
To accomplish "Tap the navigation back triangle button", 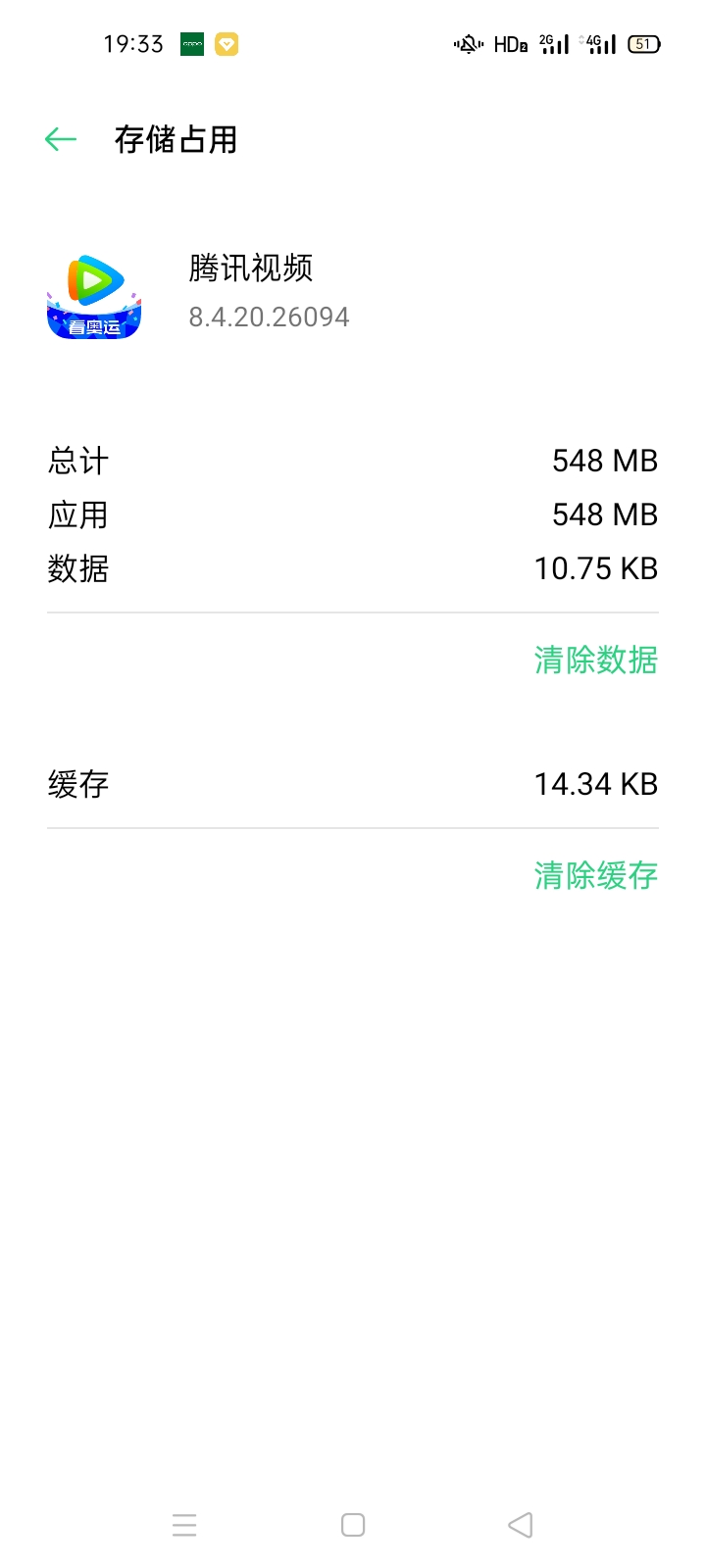I will click(521, 1525).
